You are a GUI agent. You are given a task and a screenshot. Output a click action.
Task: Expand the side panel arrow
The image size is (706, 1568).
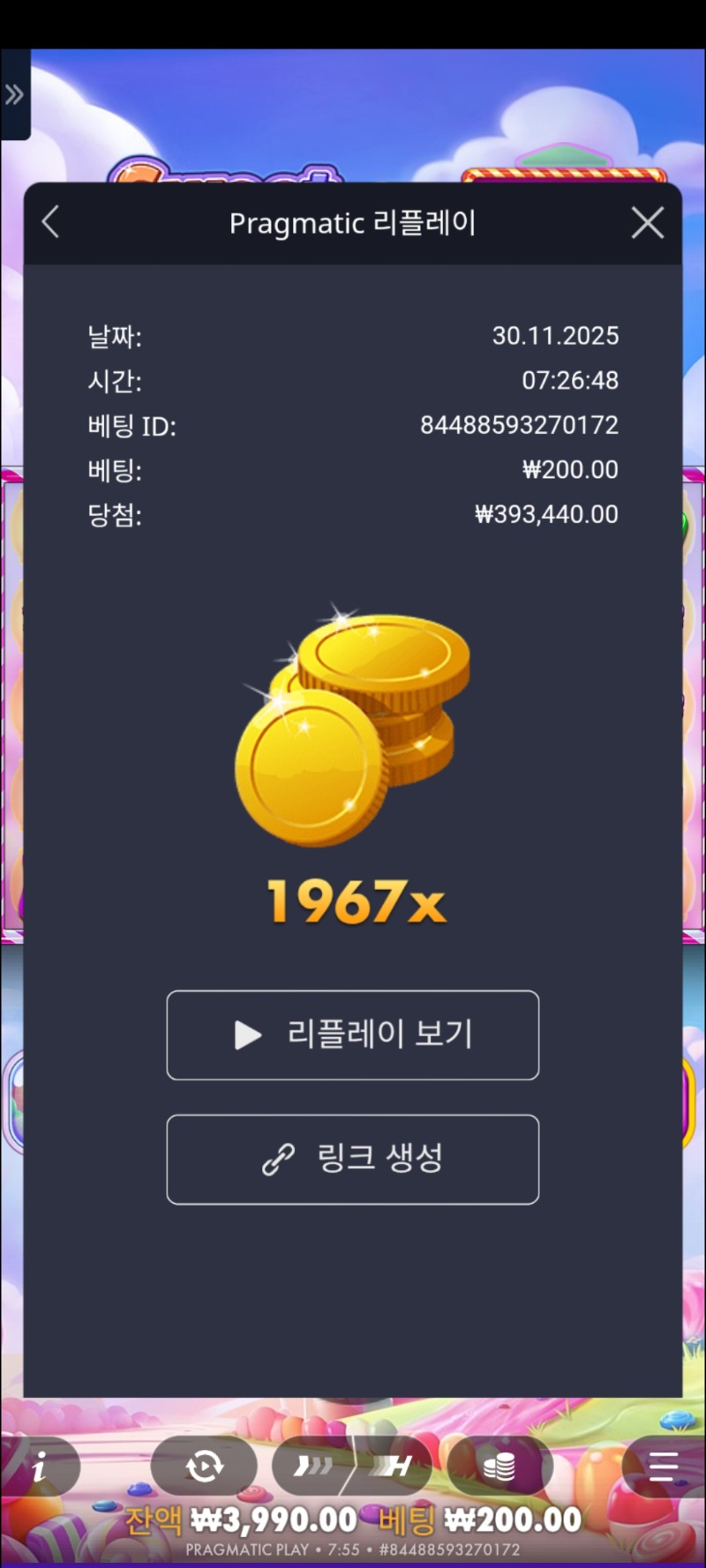point(14,94)
